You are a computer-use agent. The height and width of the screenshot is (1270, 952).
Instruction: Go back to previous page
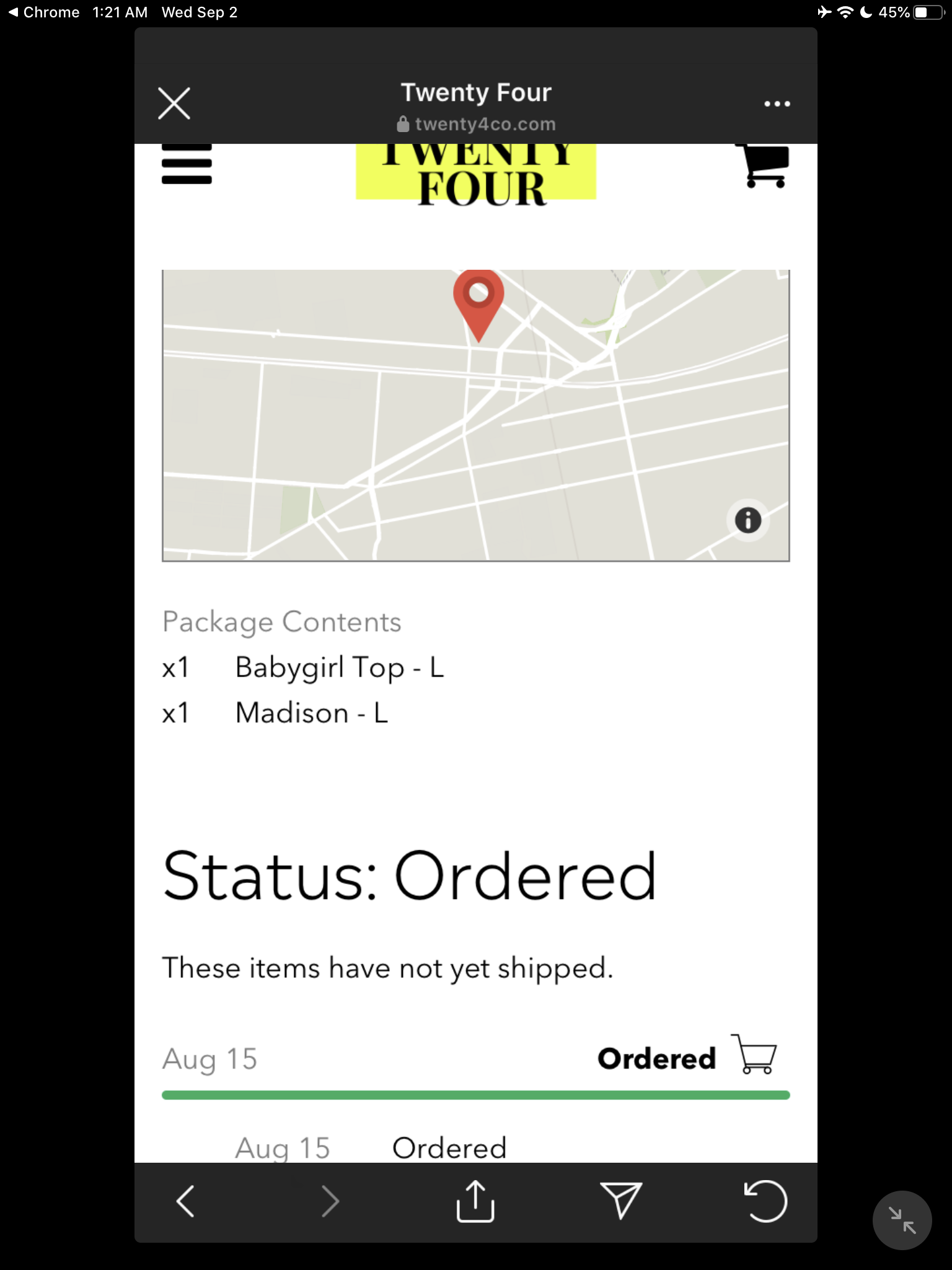coord(185,1201)
